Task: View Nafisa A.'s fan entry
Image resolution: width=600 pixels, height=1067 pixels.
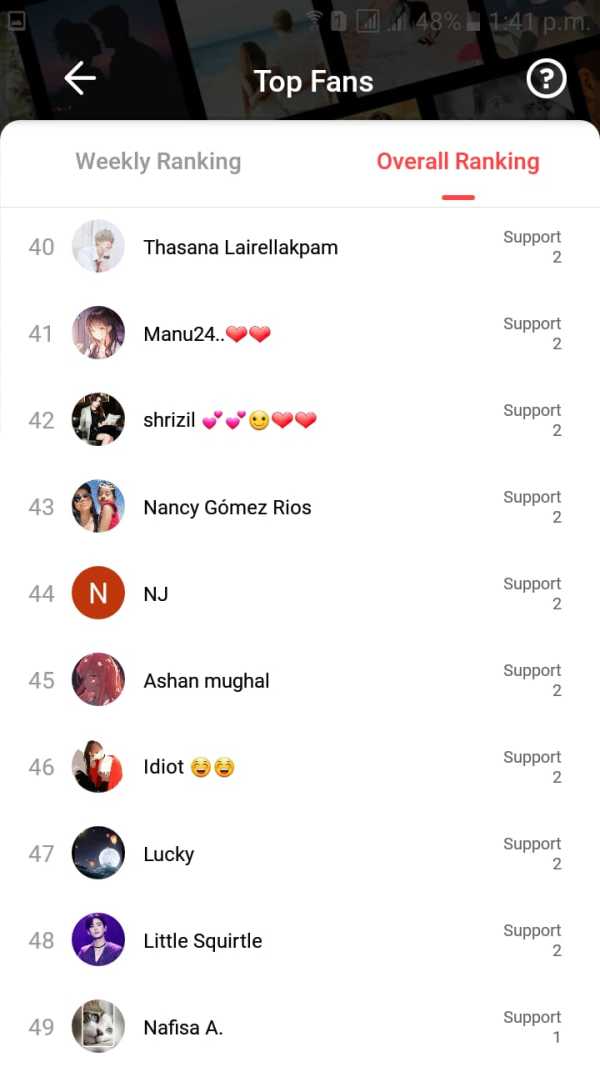Action: coord(183,1027)
